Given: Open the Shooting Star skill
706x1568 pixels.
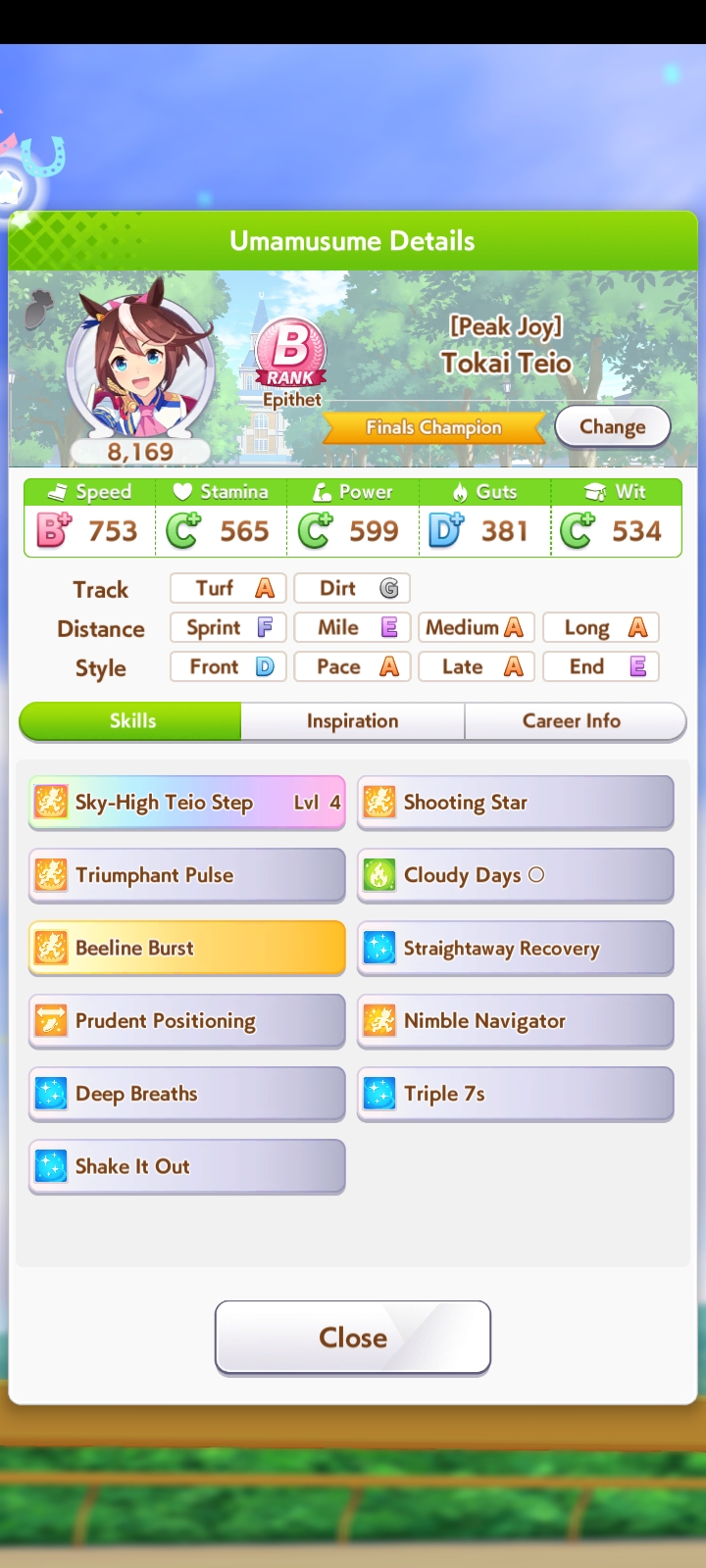Looking at the screenshot, I should click(x=516, y=803).
